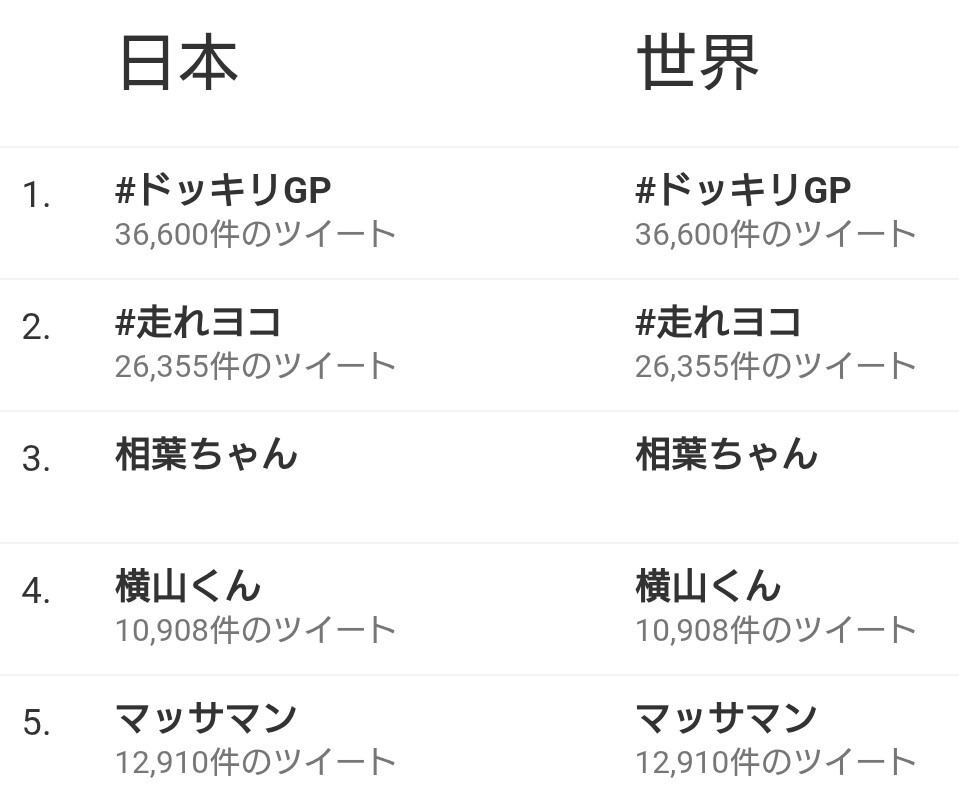Open #ドッキリGP trend in the 日本 column

(223, 189)
